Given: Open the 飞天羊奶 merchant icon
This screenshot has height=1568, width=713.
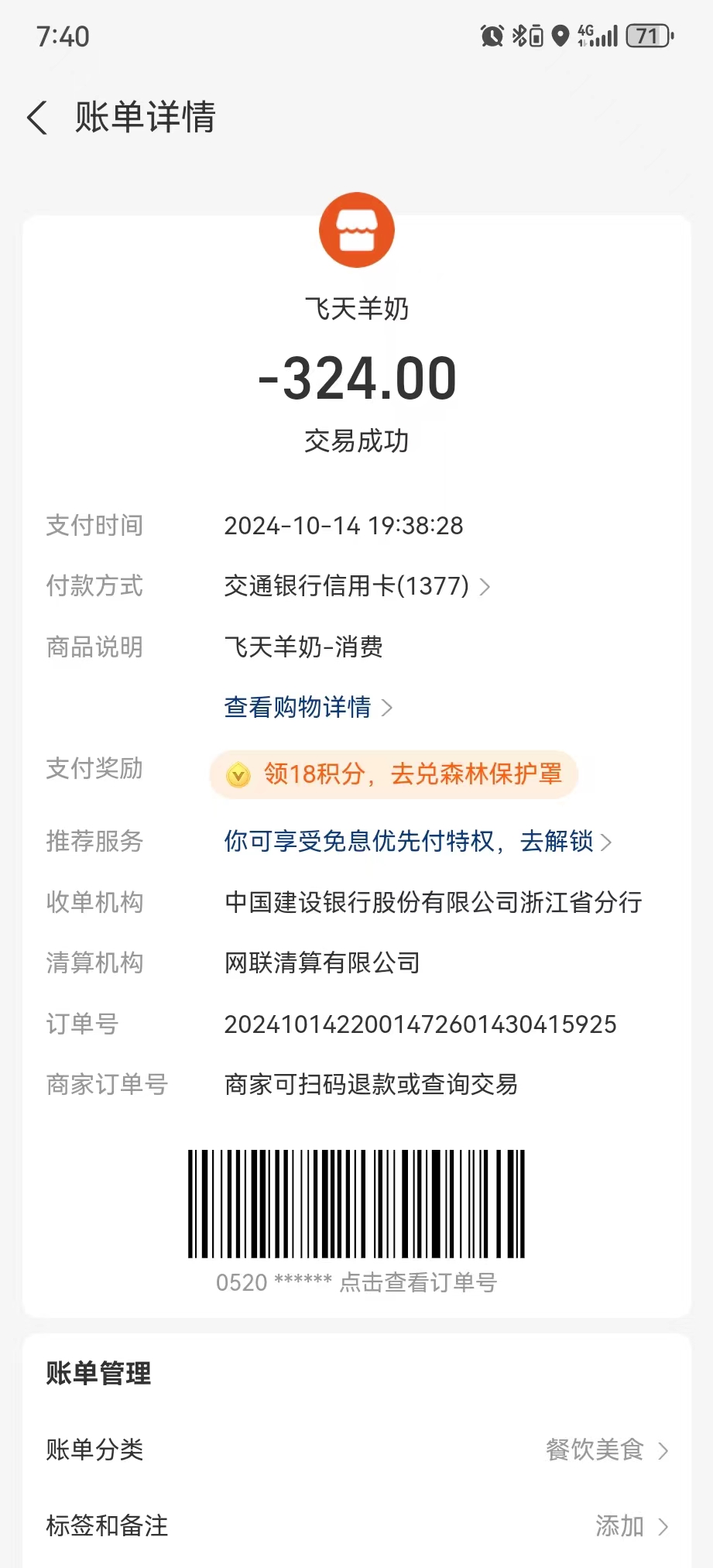Looking at the screenshot, I should [x=357, y=230].
